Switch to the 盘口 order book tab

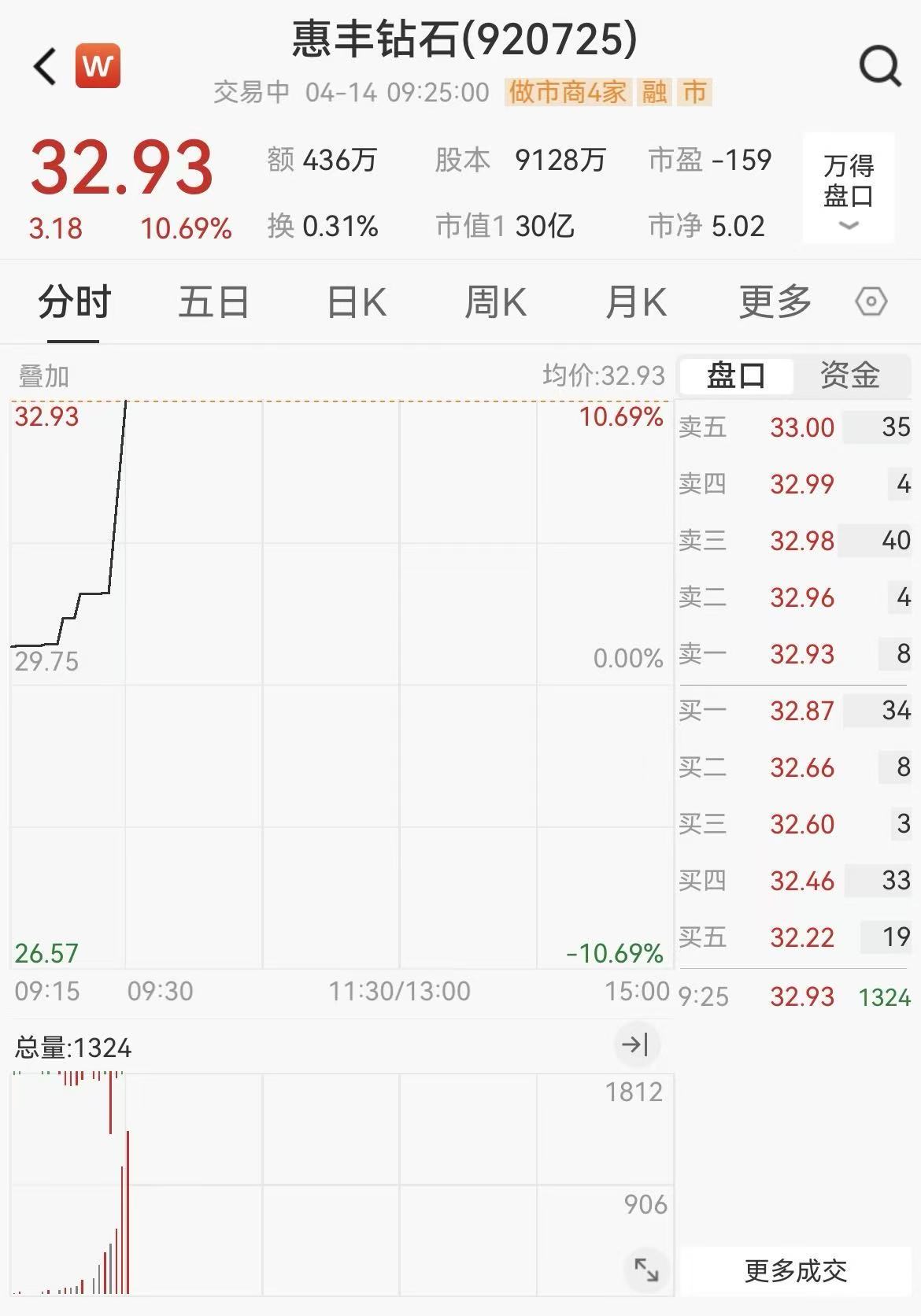[736, 375]
